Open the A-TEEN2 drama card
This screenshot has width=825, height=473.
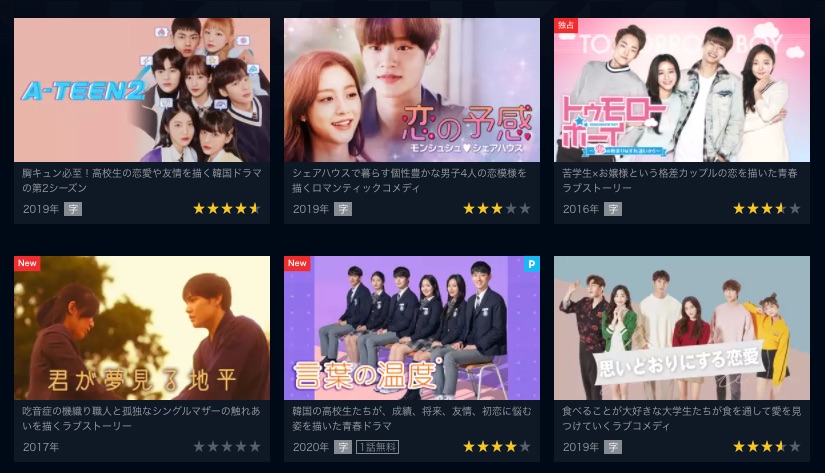142,90
